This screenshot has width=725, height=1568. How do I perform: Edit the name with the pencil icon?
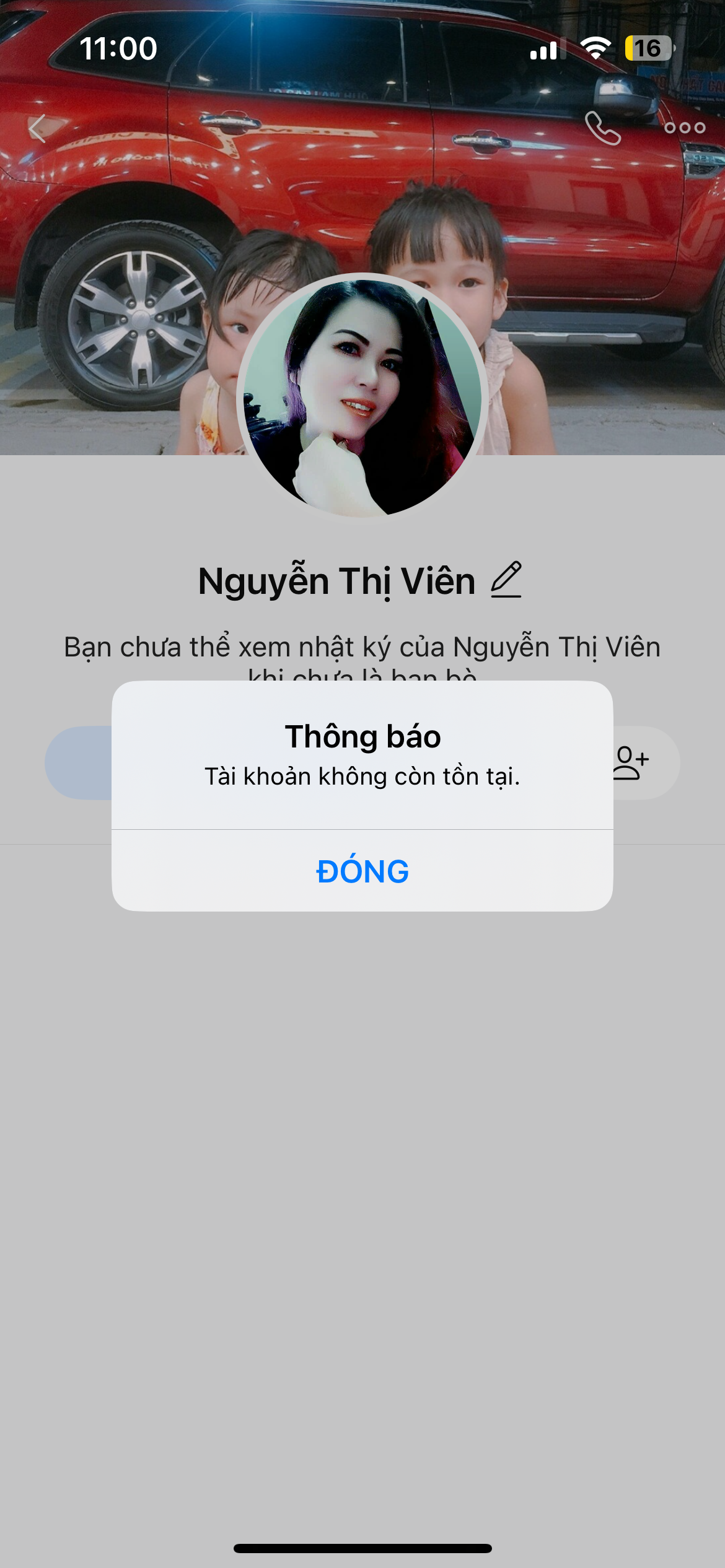[506, 580]
